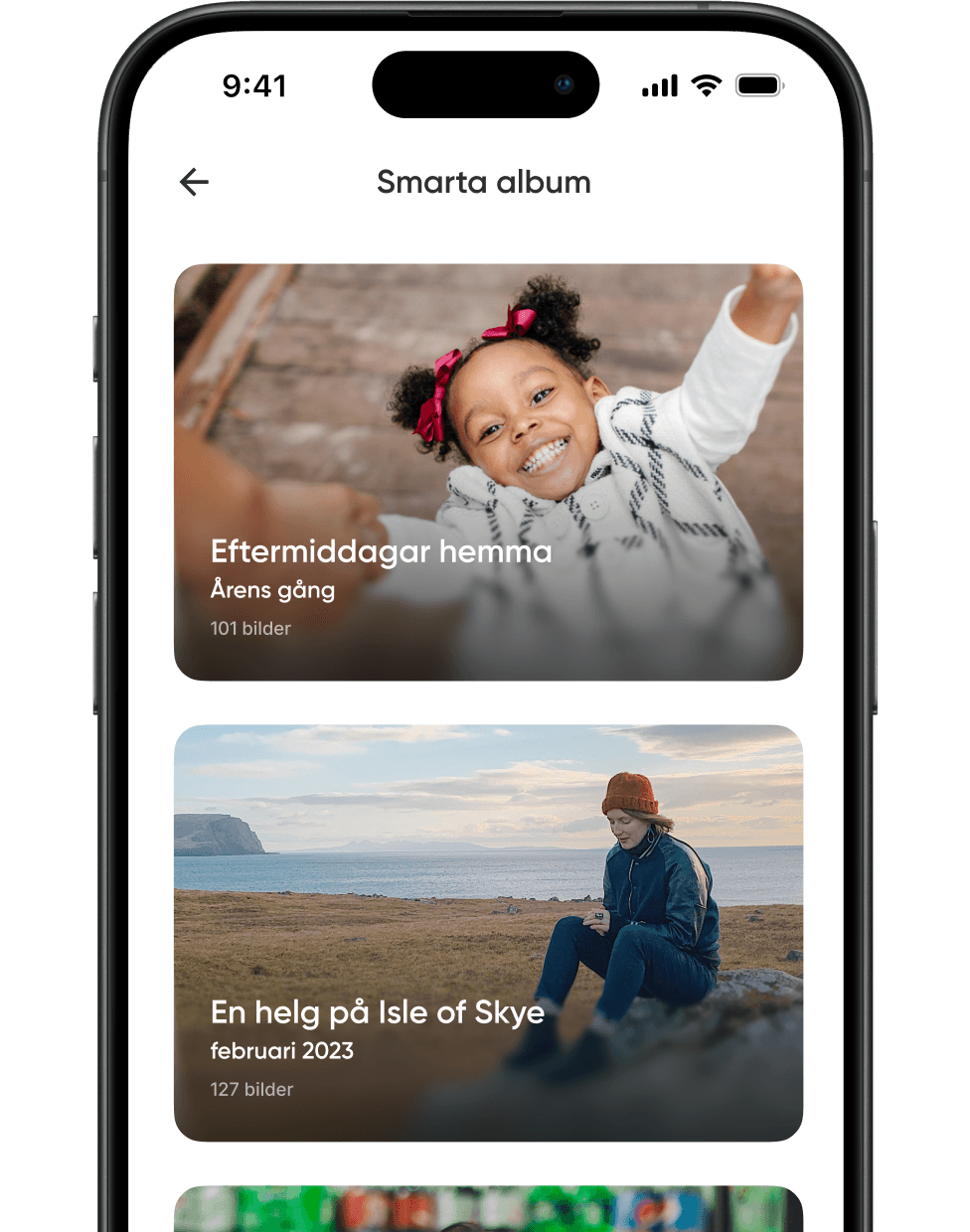The height and width of the screenshot is (1232, 970).
Task: Go back using the arrow icon
Action: pyautogui.click(x=194, y=182)
